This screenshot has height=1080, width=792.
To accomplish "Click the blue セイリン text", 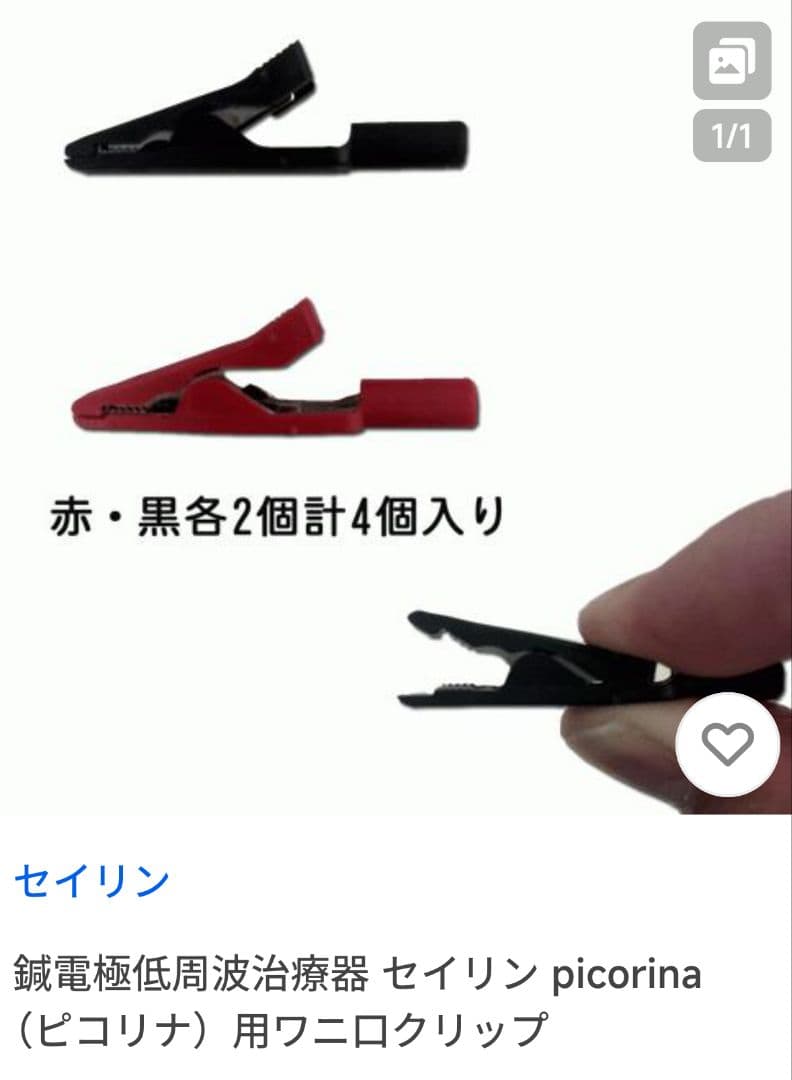I will click(x=90, y=878).
